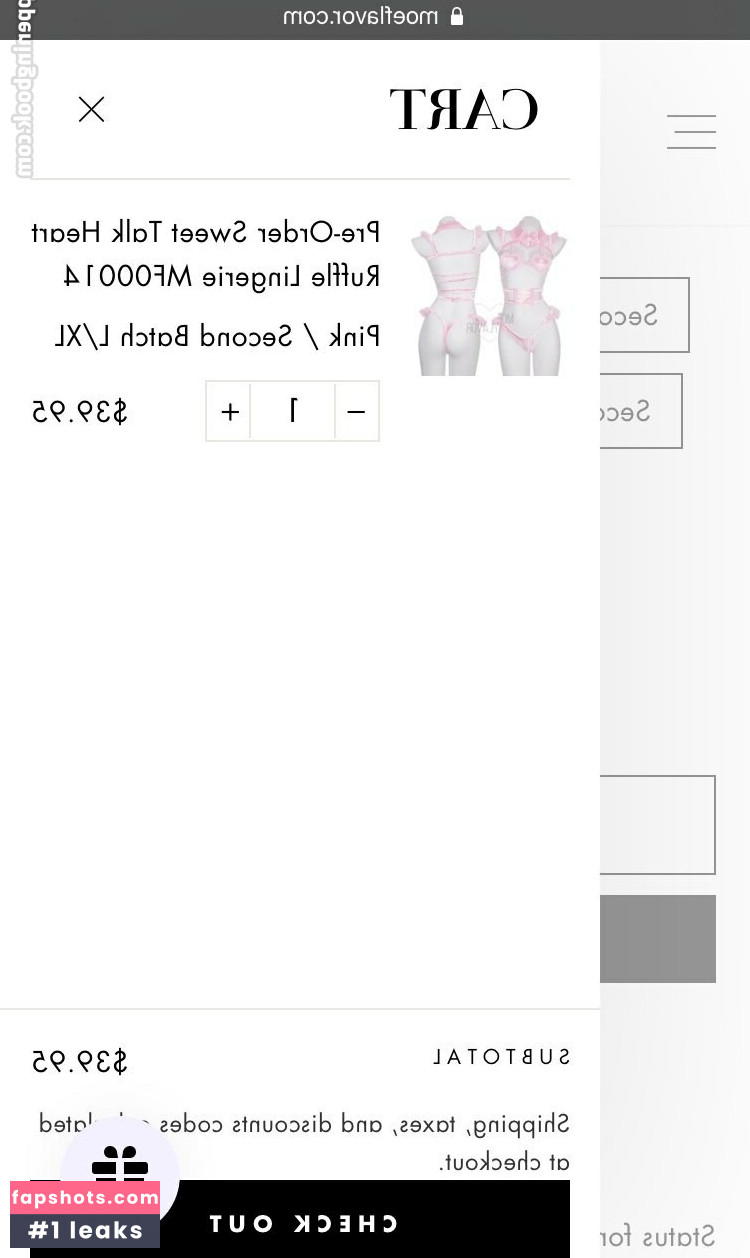Open Pre-Order Sweet Talk Heart Ruffle Lingerie title
Image resolution: width=750 pixels, height=1258 pixels.
207,254
